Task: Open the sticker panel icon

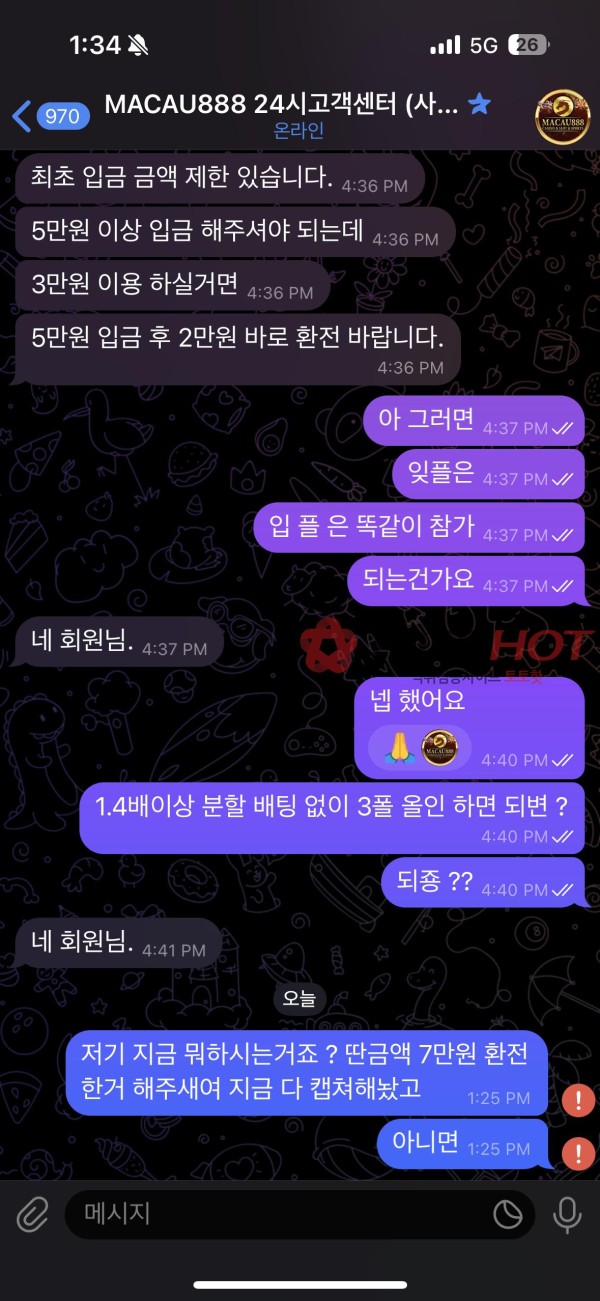Action: (x=508, y=1215)
